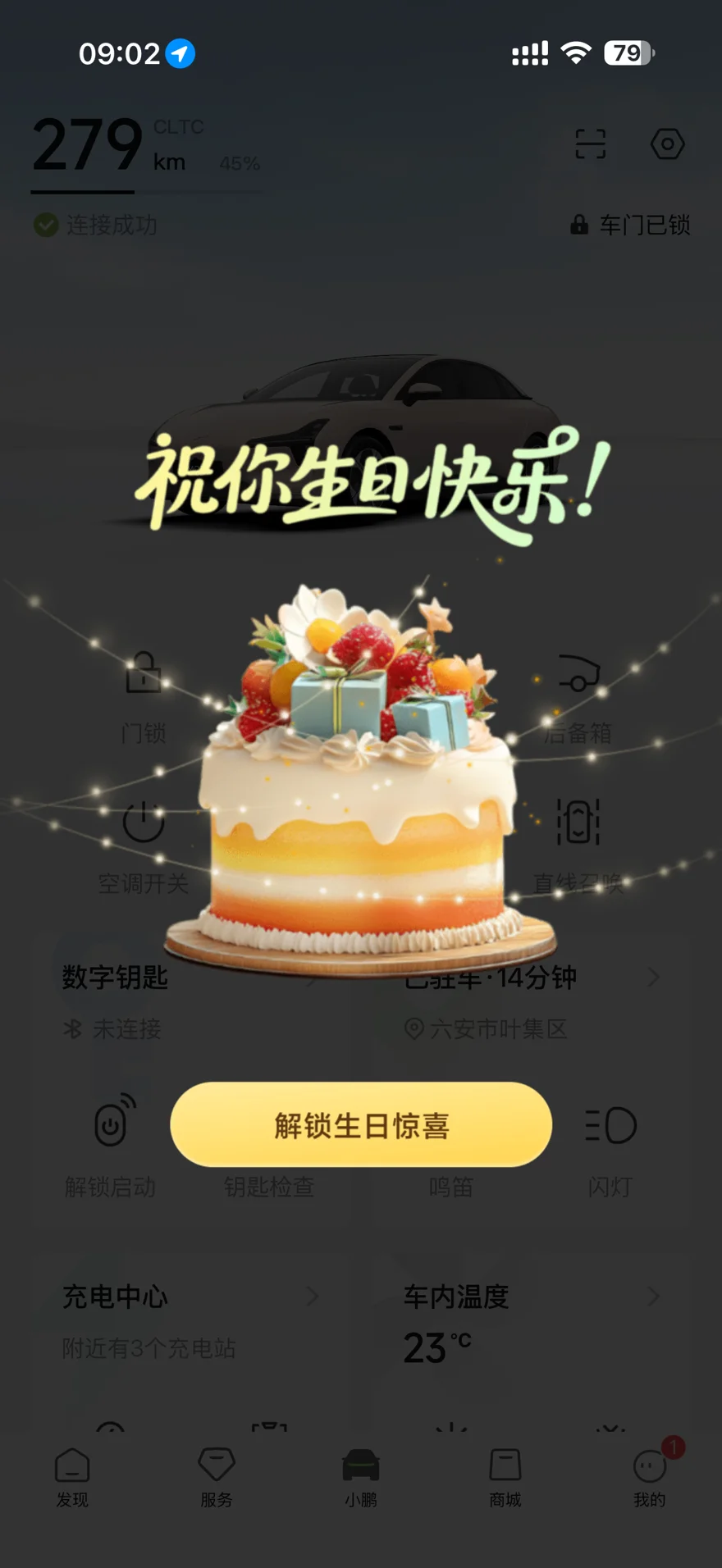722x1568 pixels.
Task: Go to the 商城 tab
Action: click(505, 1478)
